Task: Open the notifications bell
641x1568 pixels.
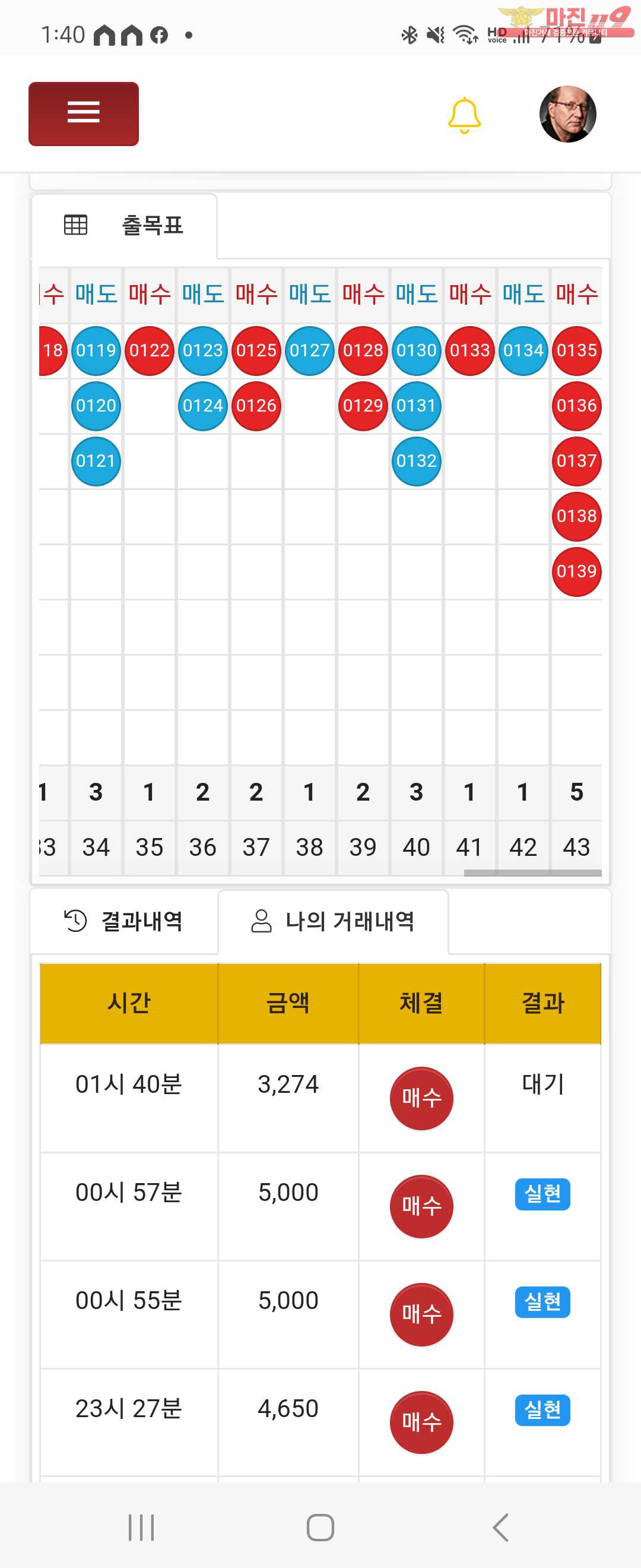Action: click(x=464, y=115)
